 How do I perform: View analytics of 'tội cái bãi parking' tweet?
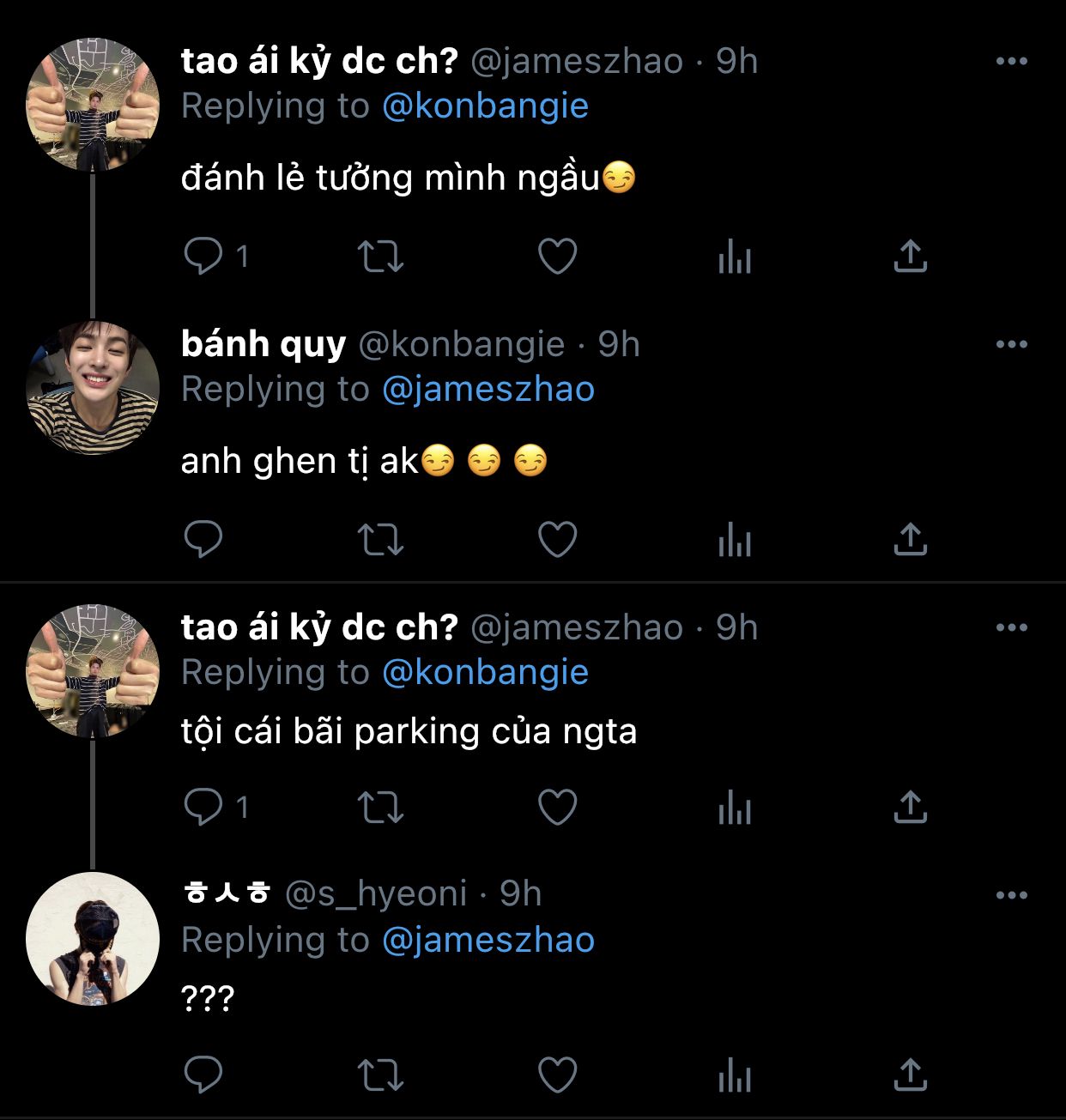pyautogui.click(x=735, y=807)
